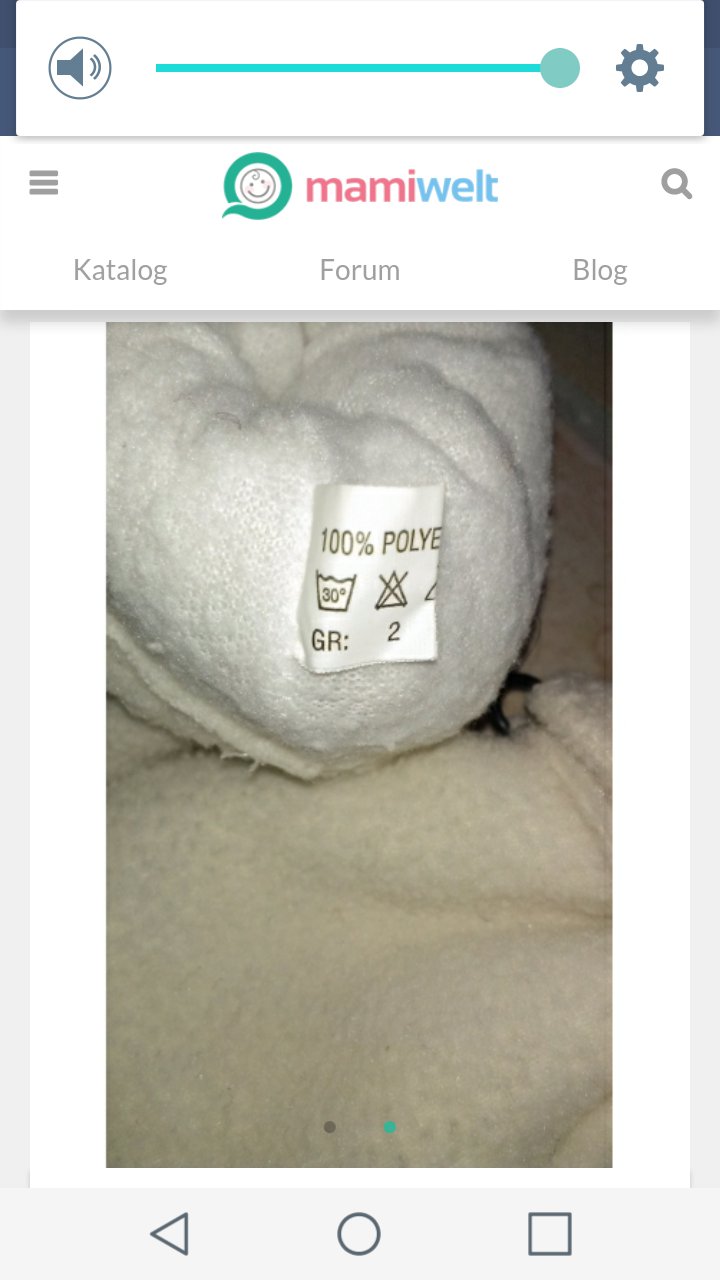720x1280 pixels.
Task: Open recent apps overview
Action: click(x=550, y=1233)
